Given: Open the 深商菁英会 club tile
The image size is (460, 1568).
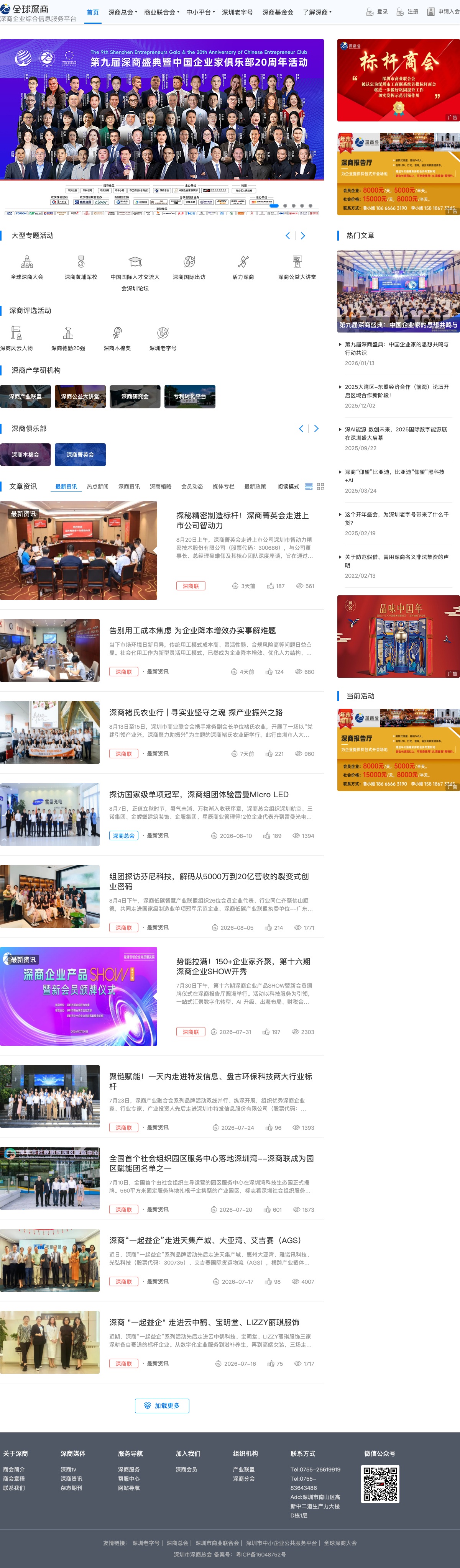Looking at the screenshot, I should pyautogui.click(x=80, y=455).
